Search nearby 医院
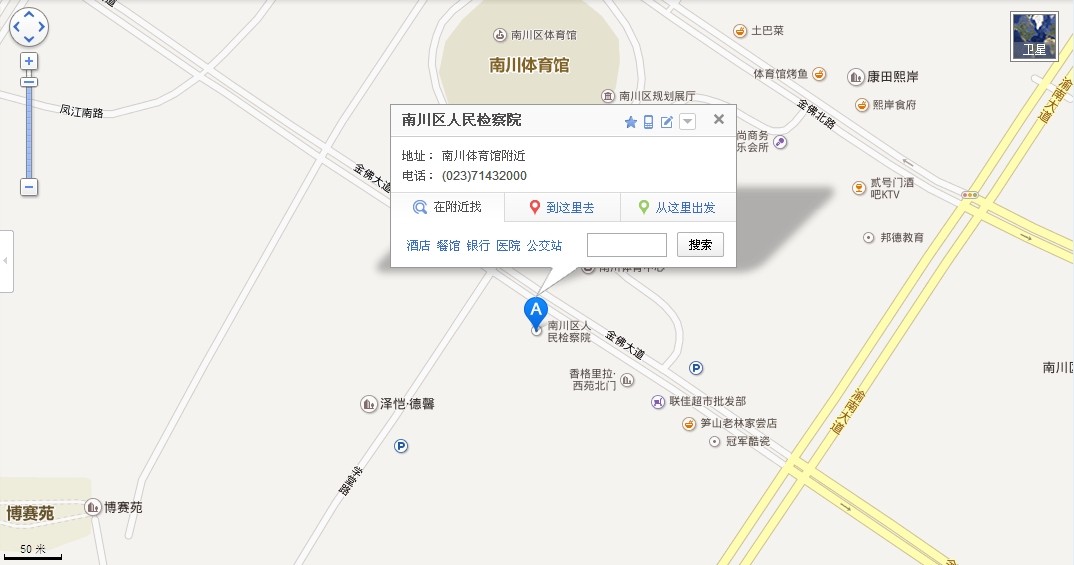This screenshot has width=1074, height=565. pos(508,245)
